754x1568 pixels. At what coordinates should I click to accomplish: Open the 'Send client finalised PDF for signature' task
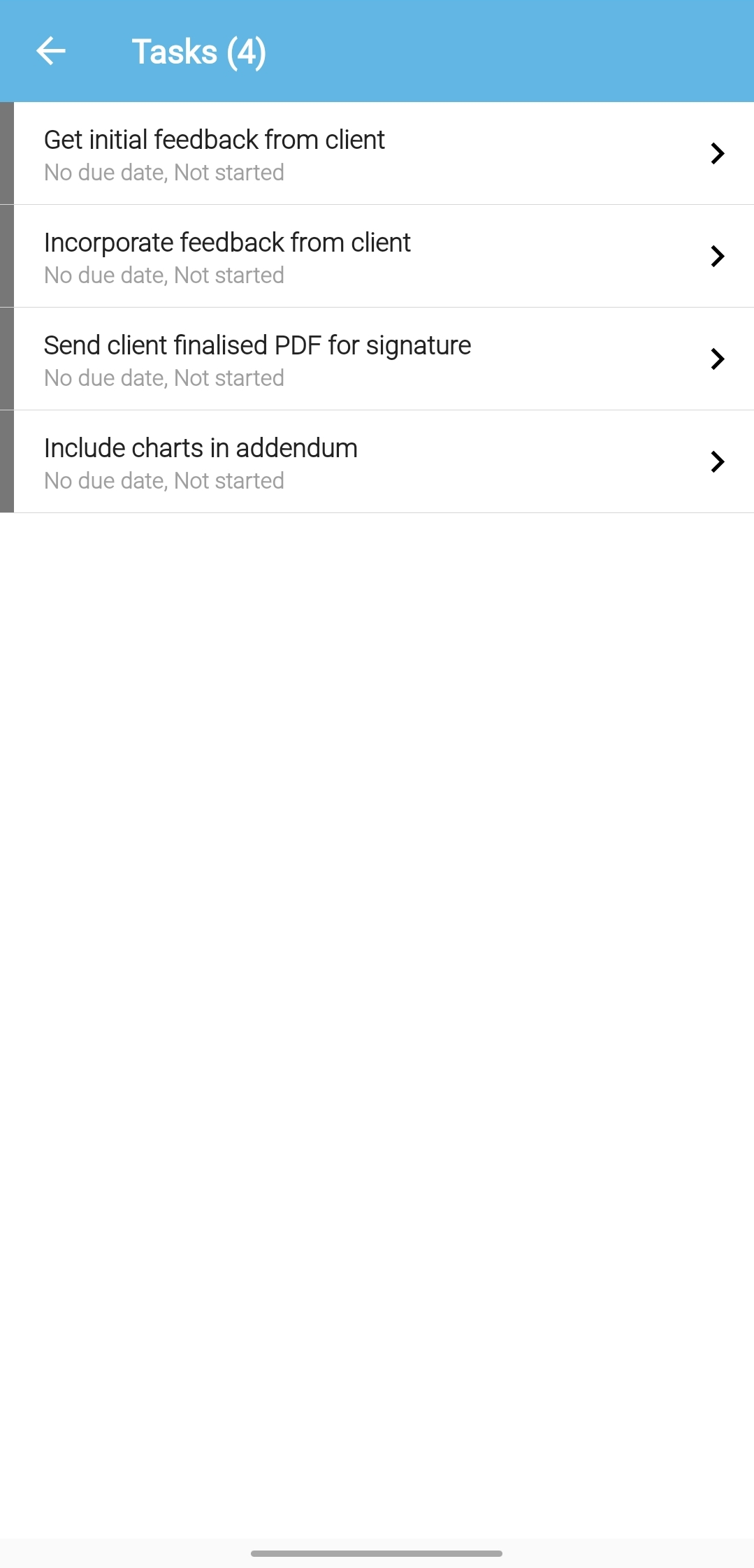point(377,359)
